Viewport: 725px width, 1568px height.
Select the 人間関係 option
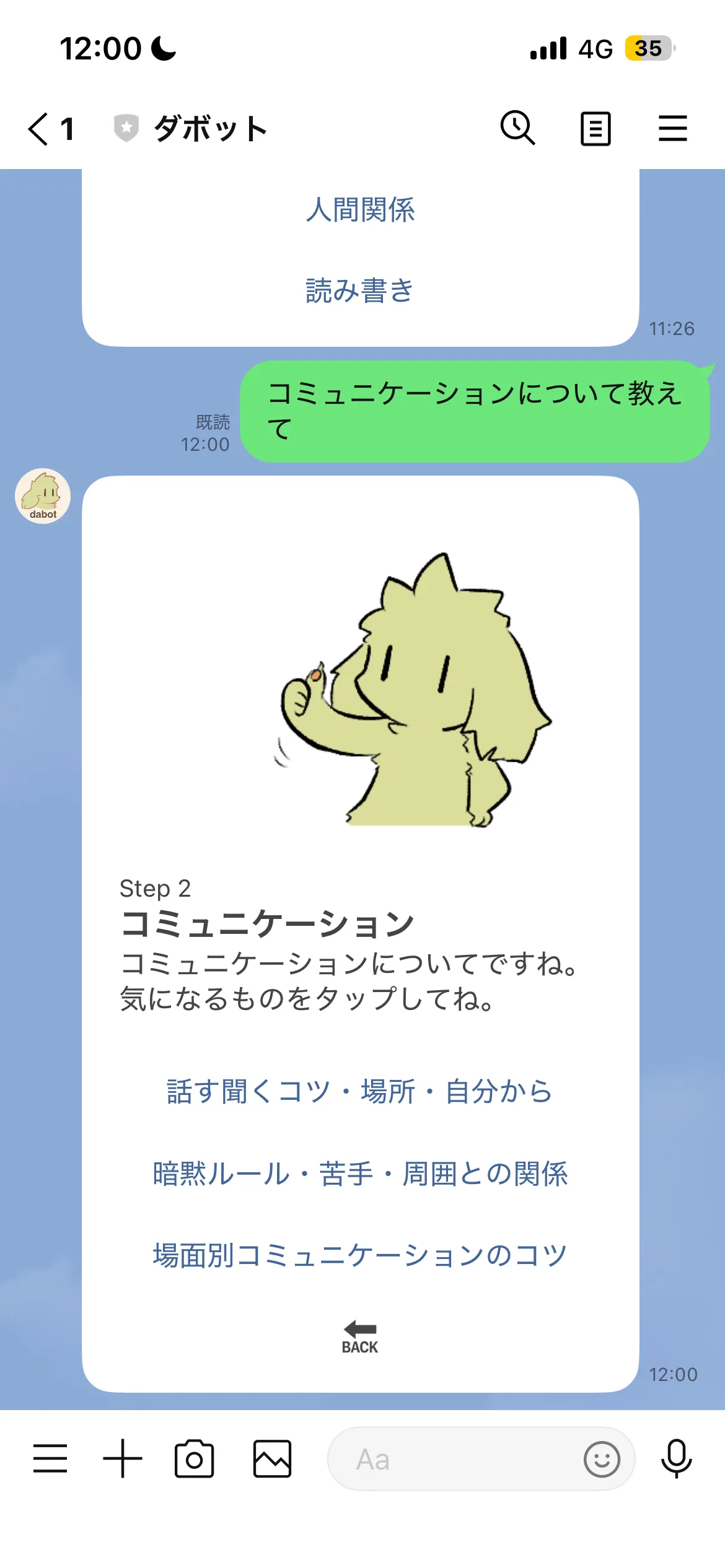point(360,210)
